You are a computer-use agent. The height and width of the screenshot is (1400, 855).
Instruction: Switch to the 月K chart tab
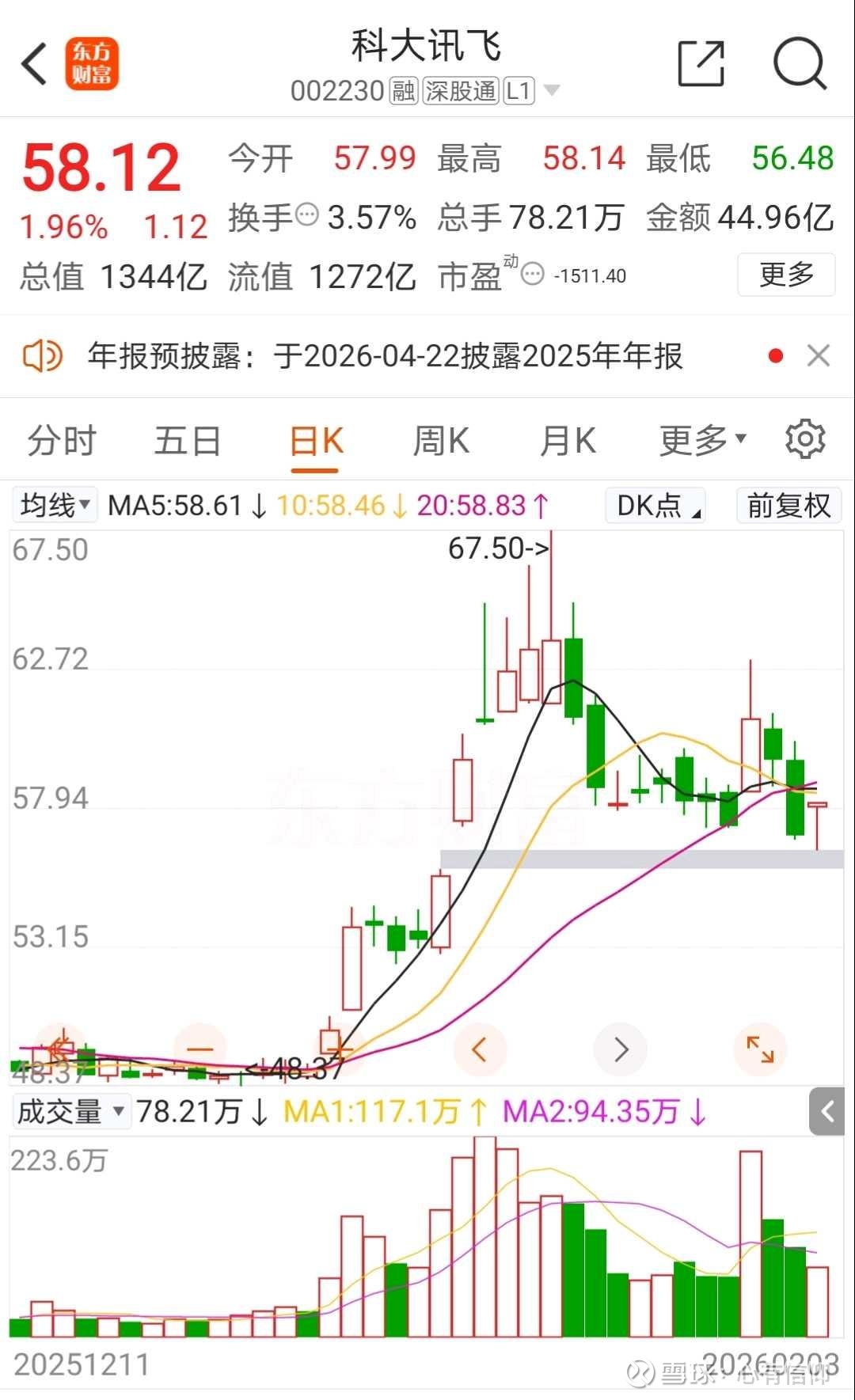pos(567,441)
